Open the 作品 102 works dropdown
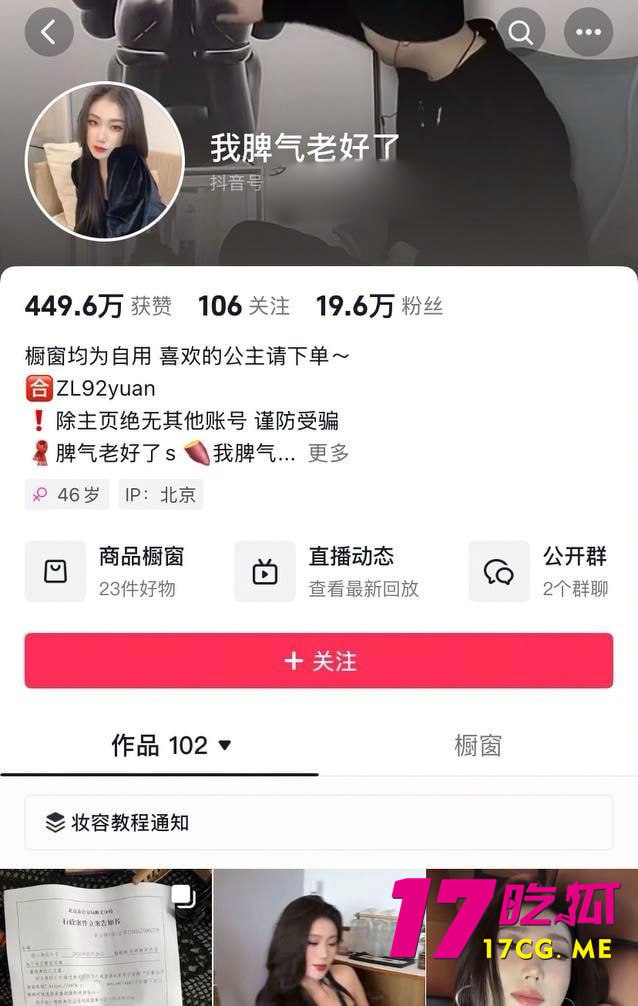The width and height of the screenshot is (638, 1006). pyautogui.click(x=171, y=745)
